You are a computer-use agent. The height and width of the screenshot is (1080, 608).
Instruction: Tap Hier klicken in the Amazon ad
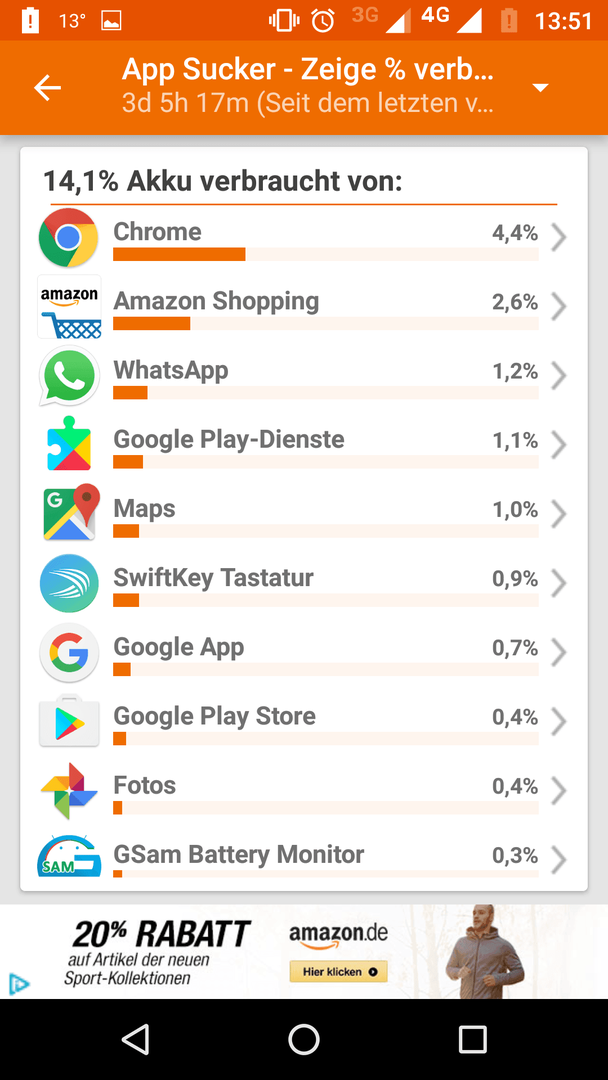point(338,972)
